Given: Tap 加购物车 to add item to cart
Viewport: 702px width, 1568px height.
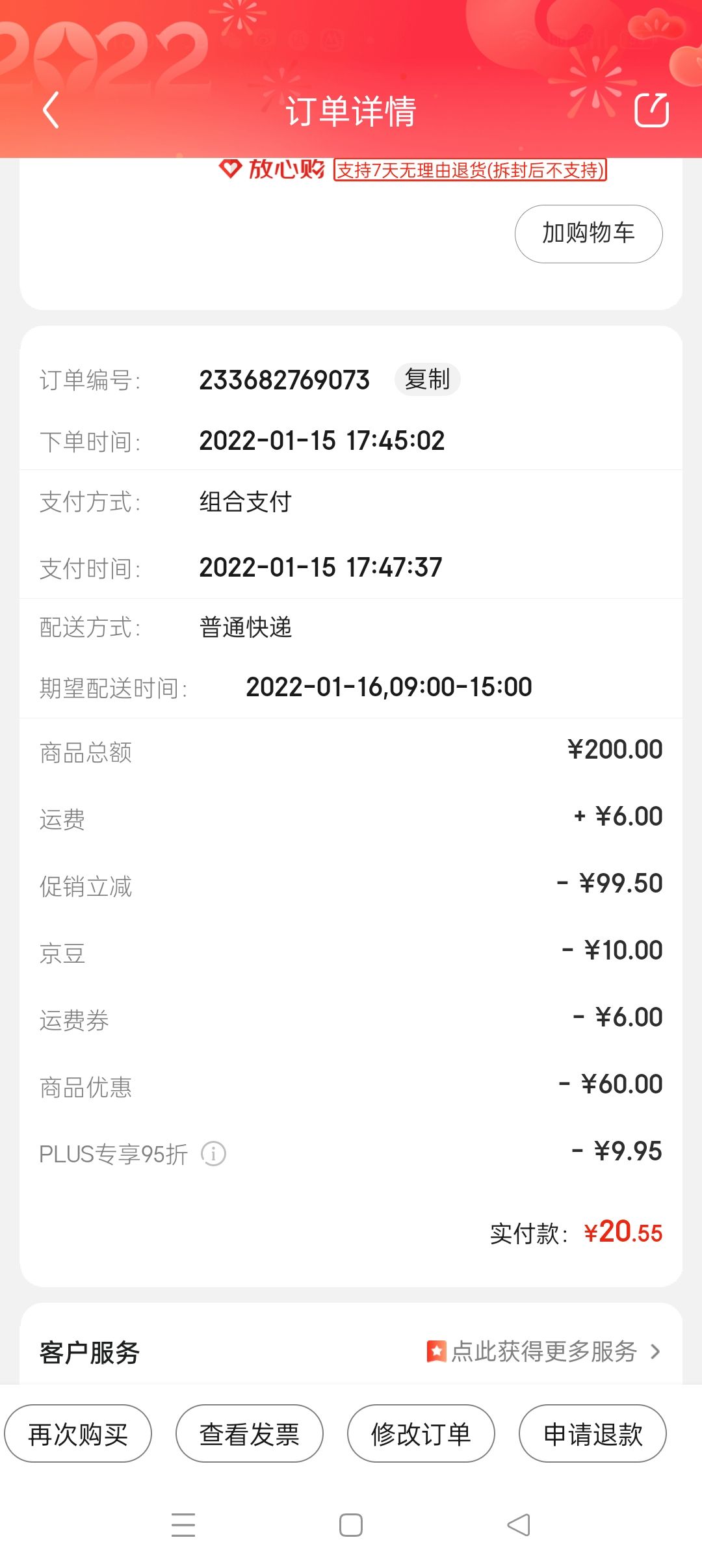Looking at the screenshot, I should pyautogui.click(x=588, y=233).
